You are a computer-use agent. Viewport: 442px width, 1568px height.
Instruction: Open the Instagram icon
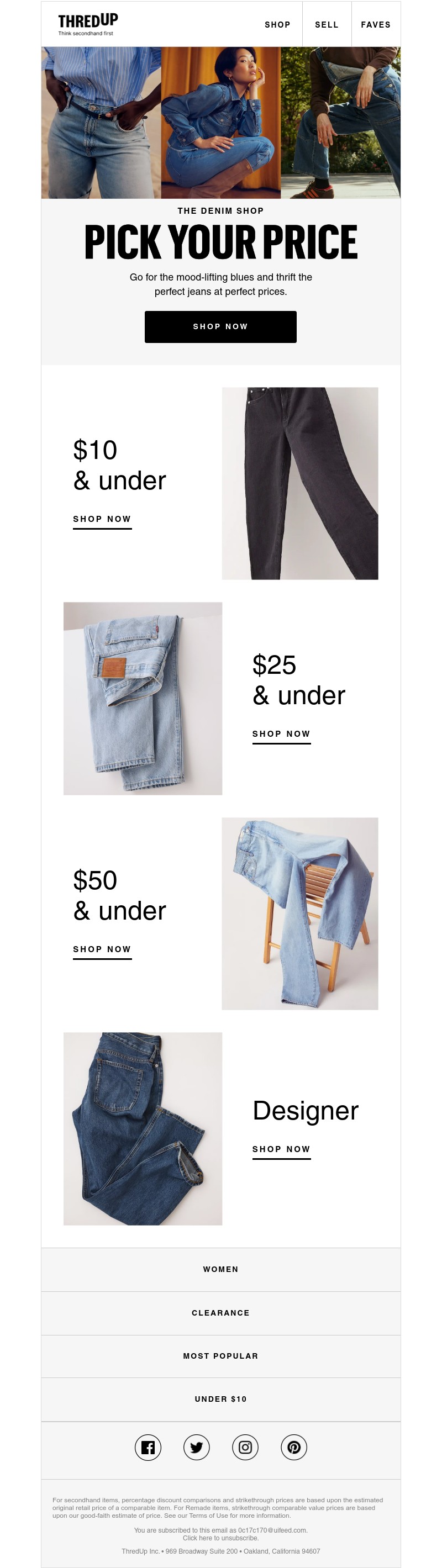pyautogui.click(x=245, y=1448)
